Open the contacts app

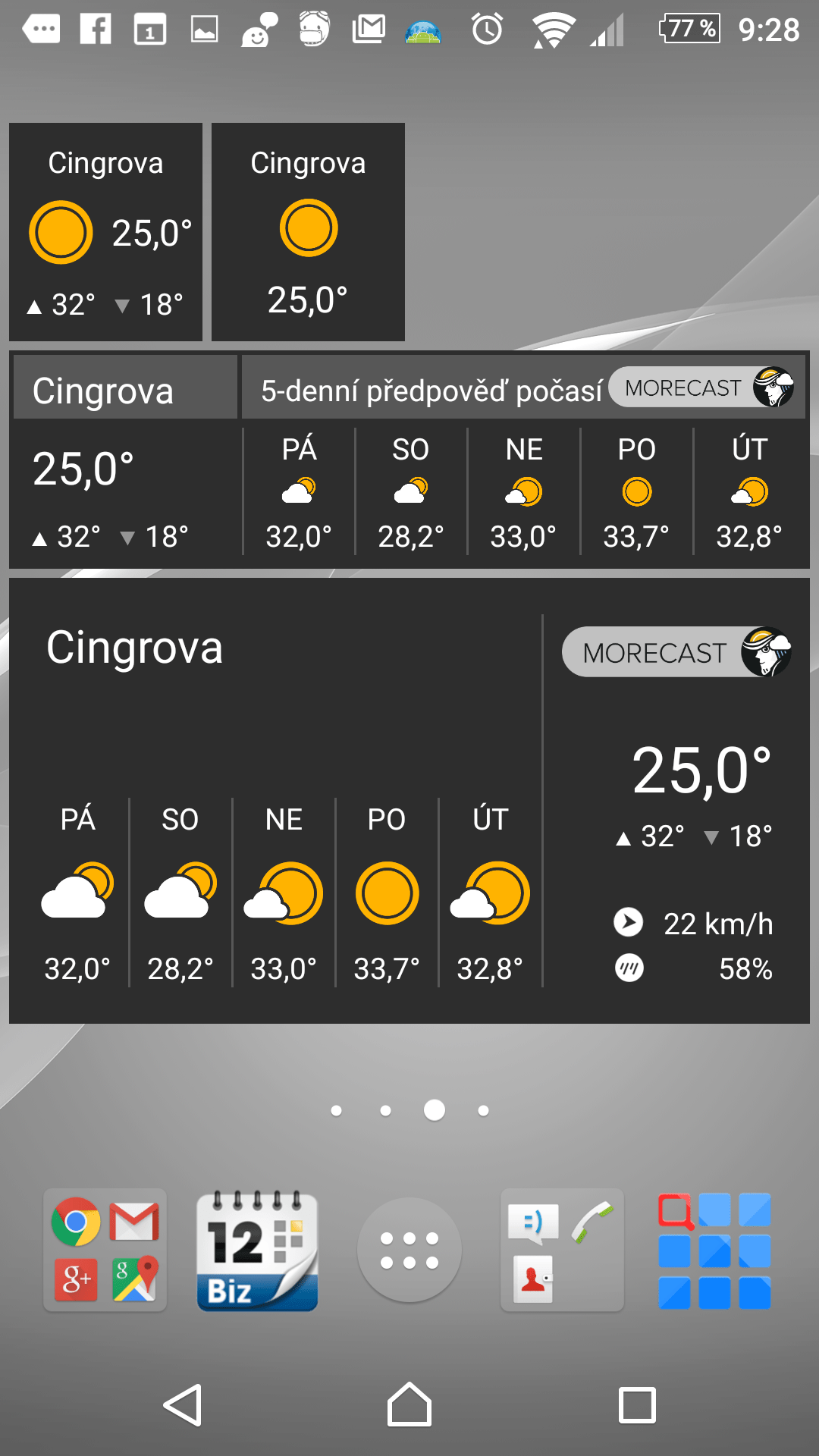(533, 1279)
